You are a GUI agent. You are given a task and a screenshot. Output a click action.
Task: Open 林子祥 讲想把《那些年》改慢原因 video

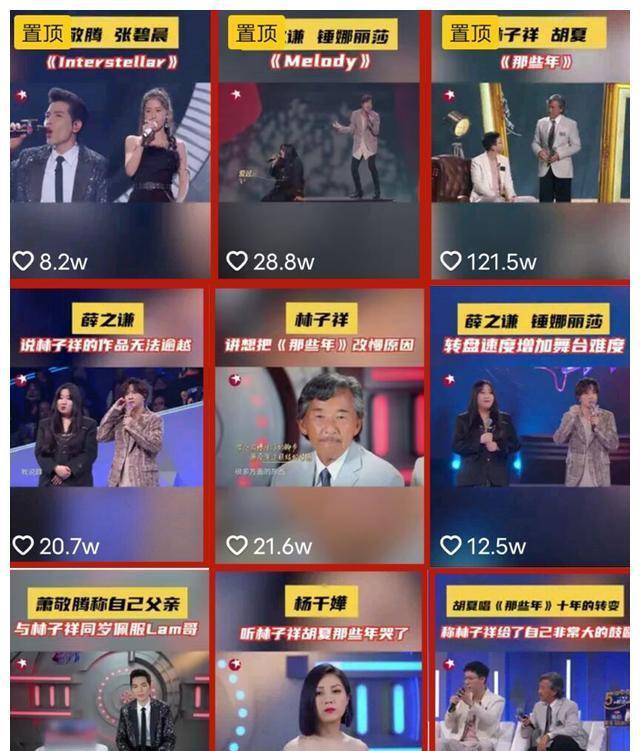click(x=320, y=425)
